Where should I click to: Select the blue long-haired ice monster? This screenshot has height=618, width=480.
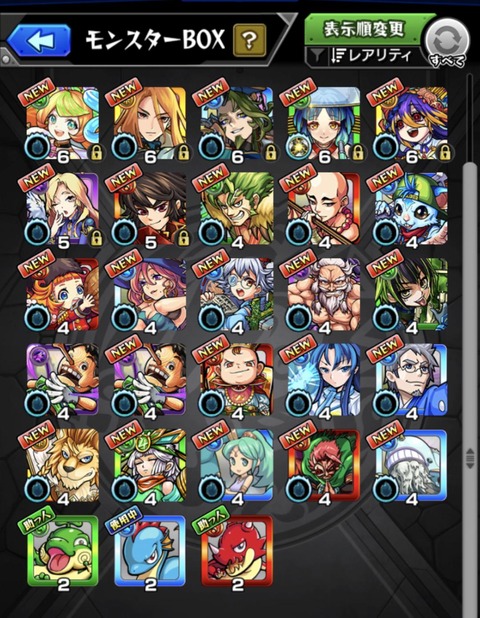324,380
